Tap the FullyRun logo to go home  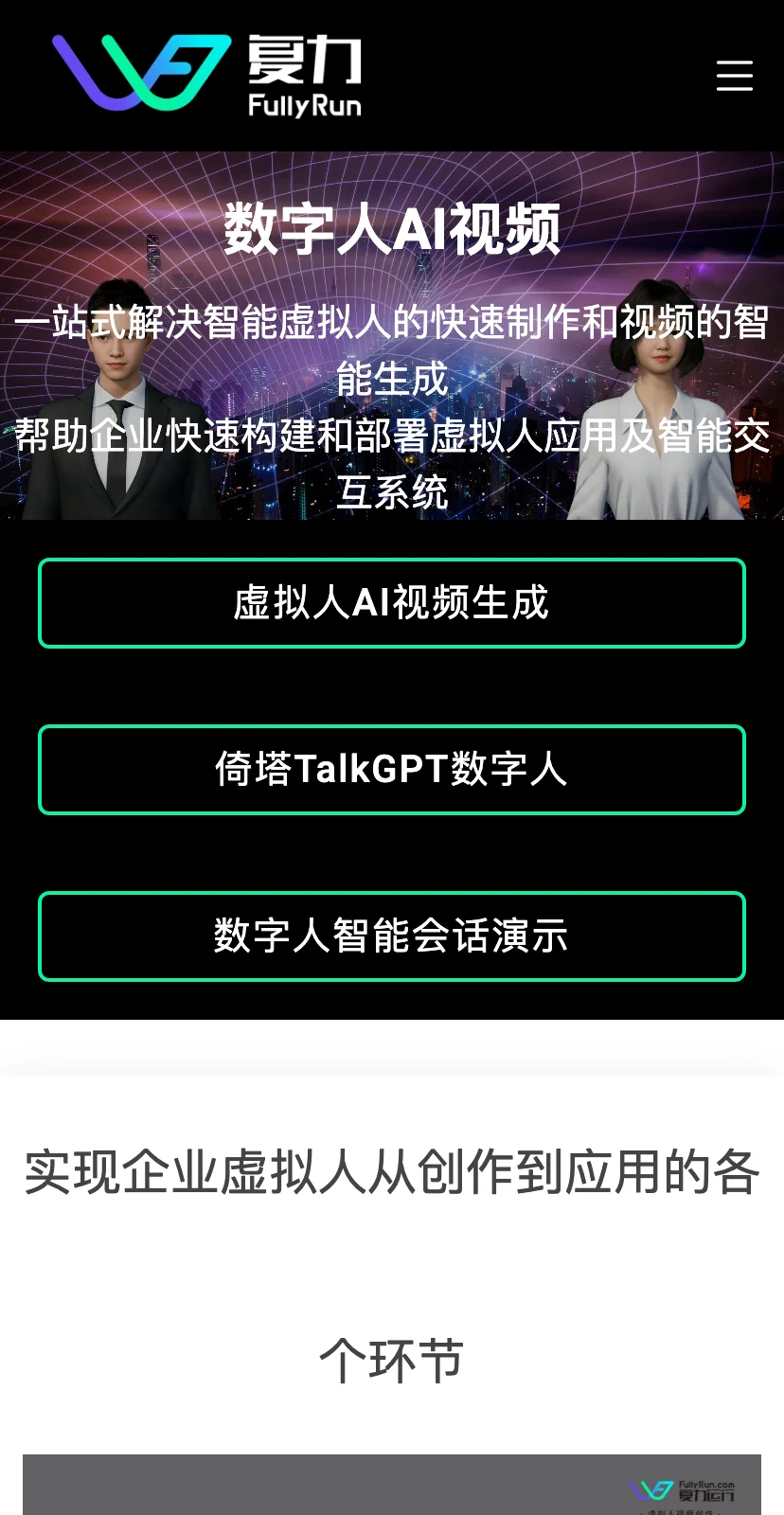pyautogui.click(x=206, y=76)
